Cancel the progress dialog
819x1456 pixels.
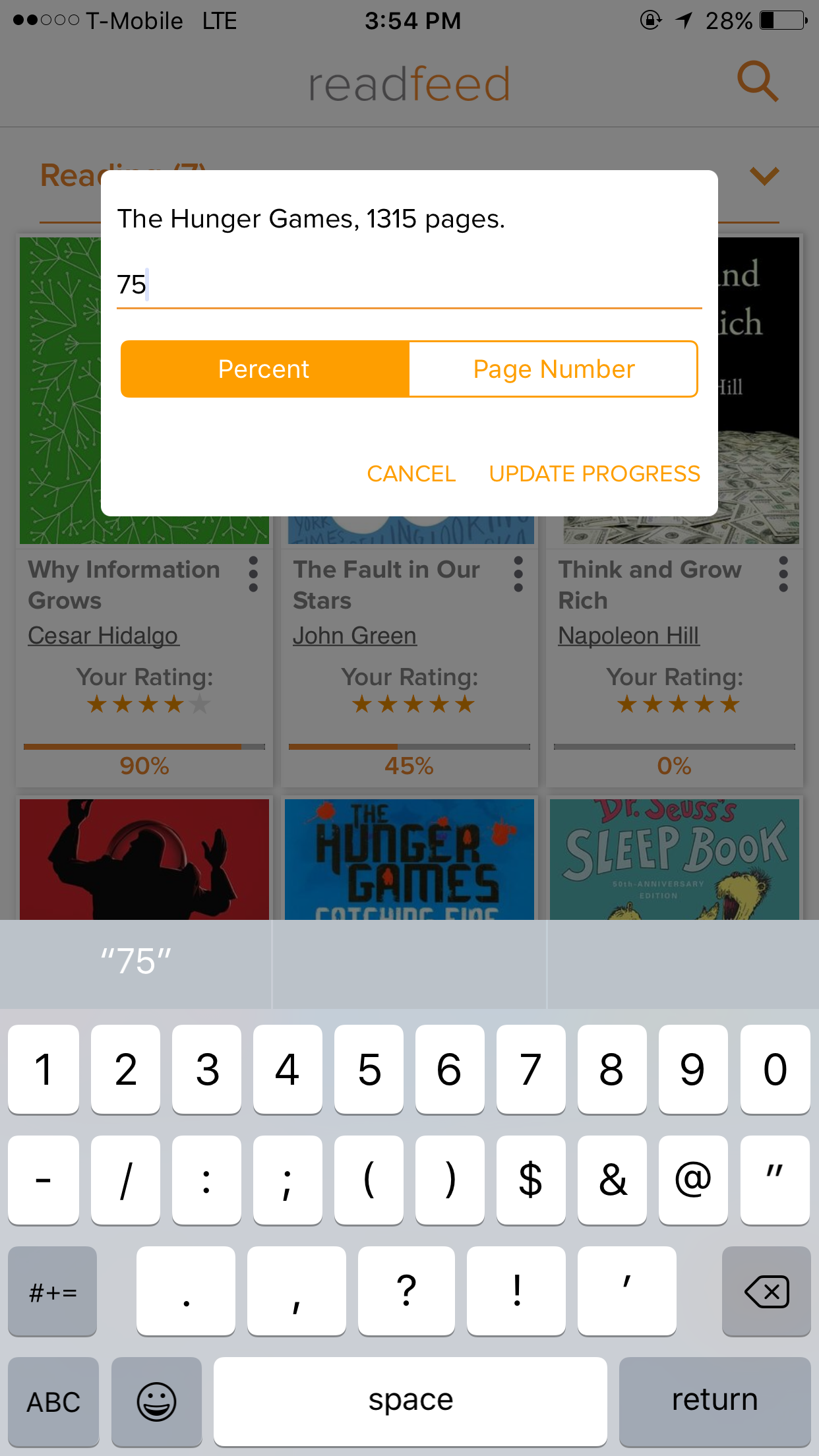(411, 473)
